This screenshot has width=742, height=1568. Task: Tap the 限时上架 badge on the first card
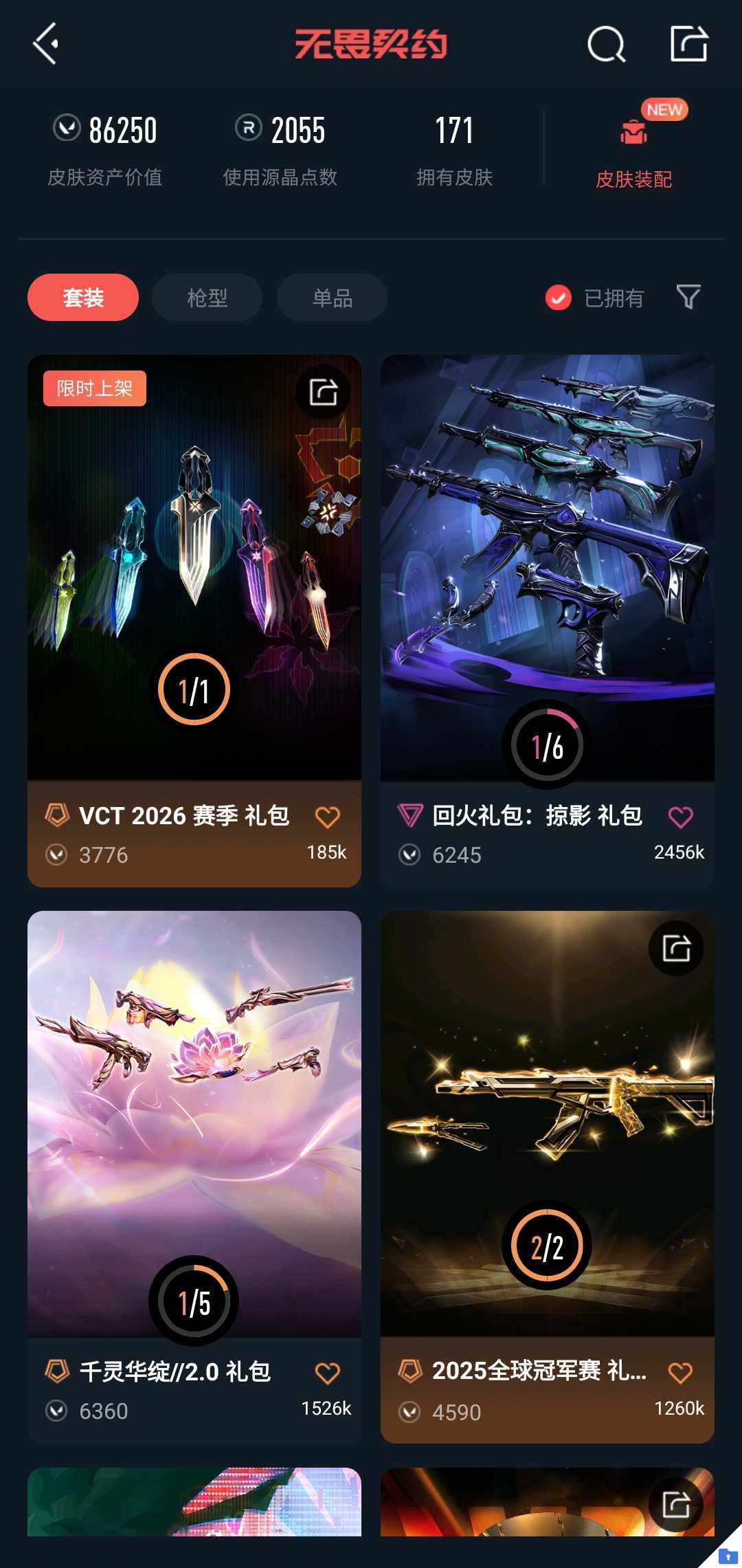[94, 388]
